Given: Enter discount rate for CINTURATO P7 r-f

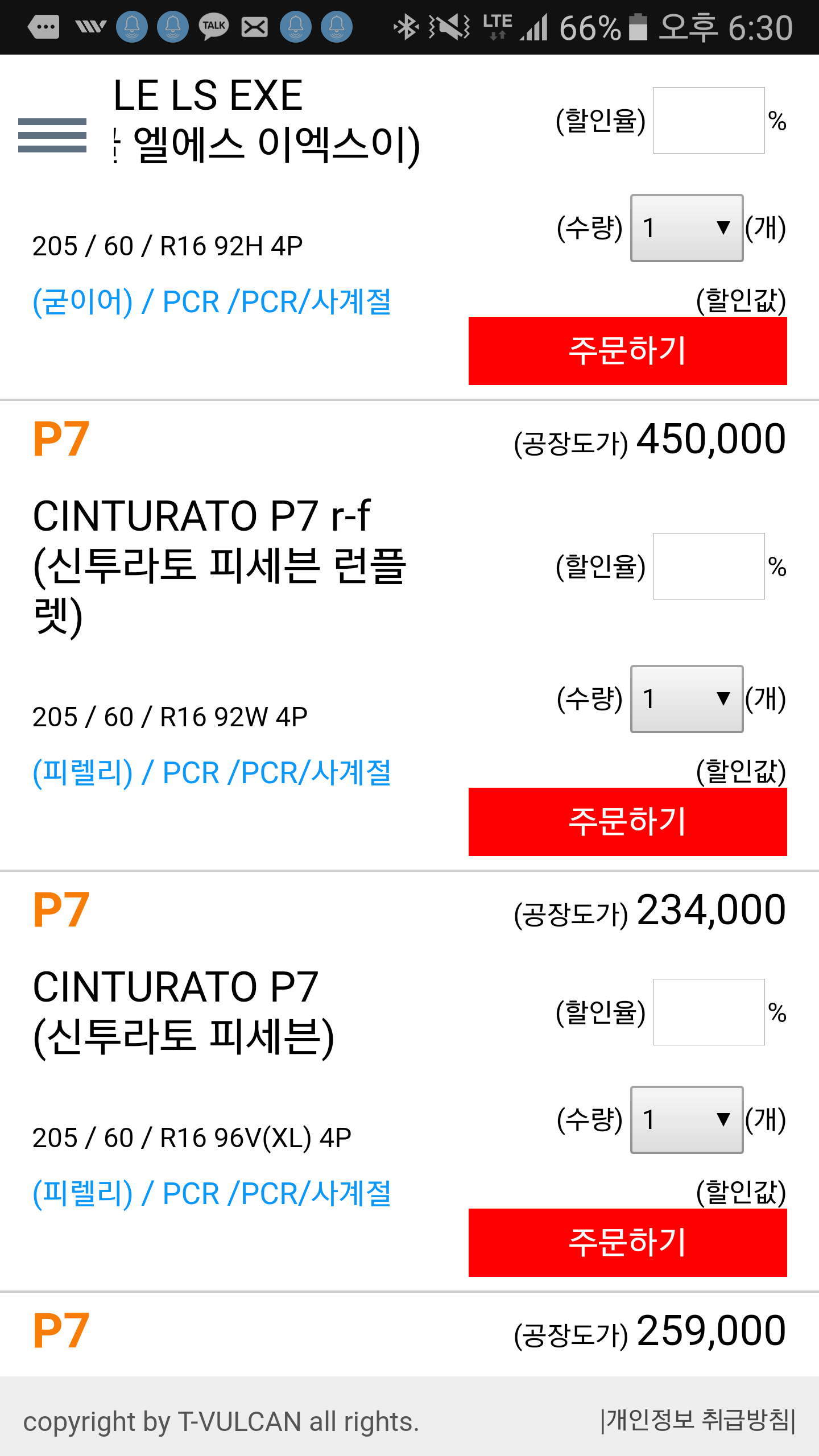Looking at the screenshot, I should [x=709, y=566].
